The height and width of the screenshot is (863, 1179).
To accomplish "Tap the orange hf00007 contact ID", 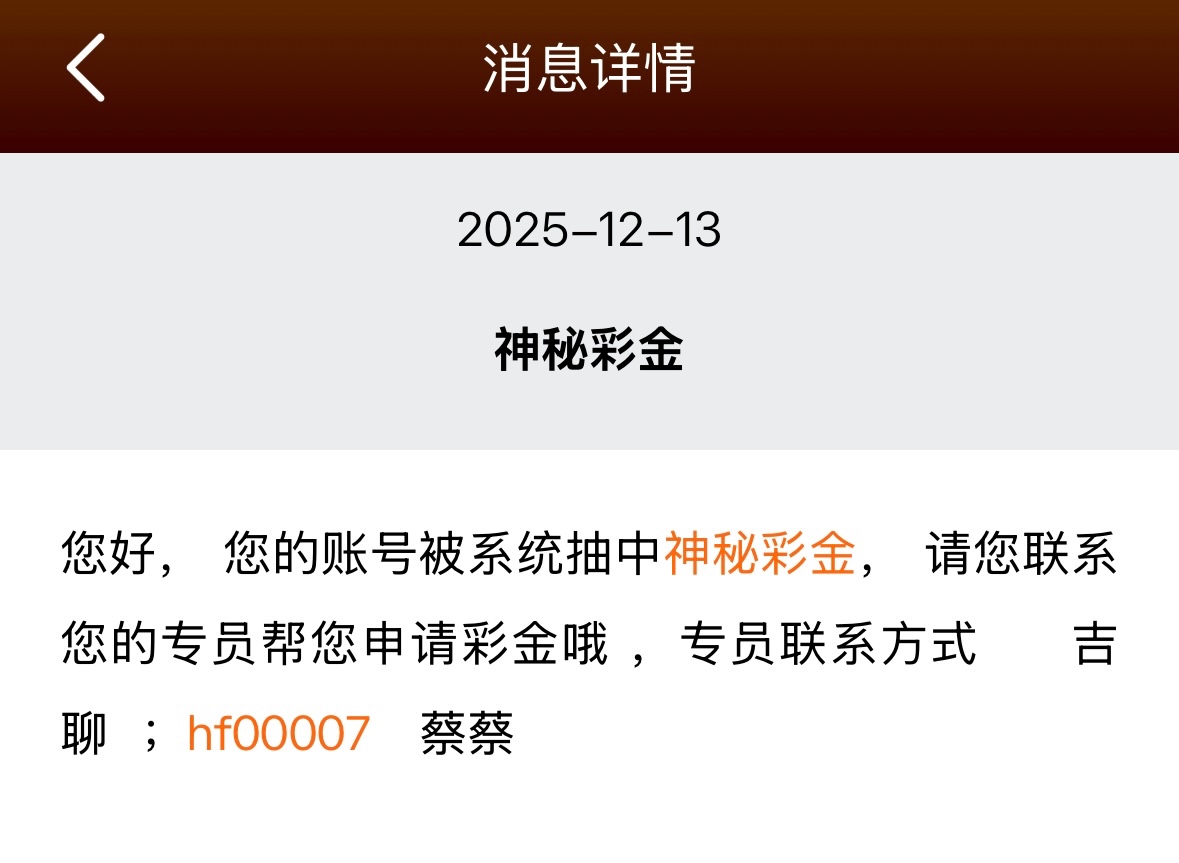I will click(x=278, y=735).
